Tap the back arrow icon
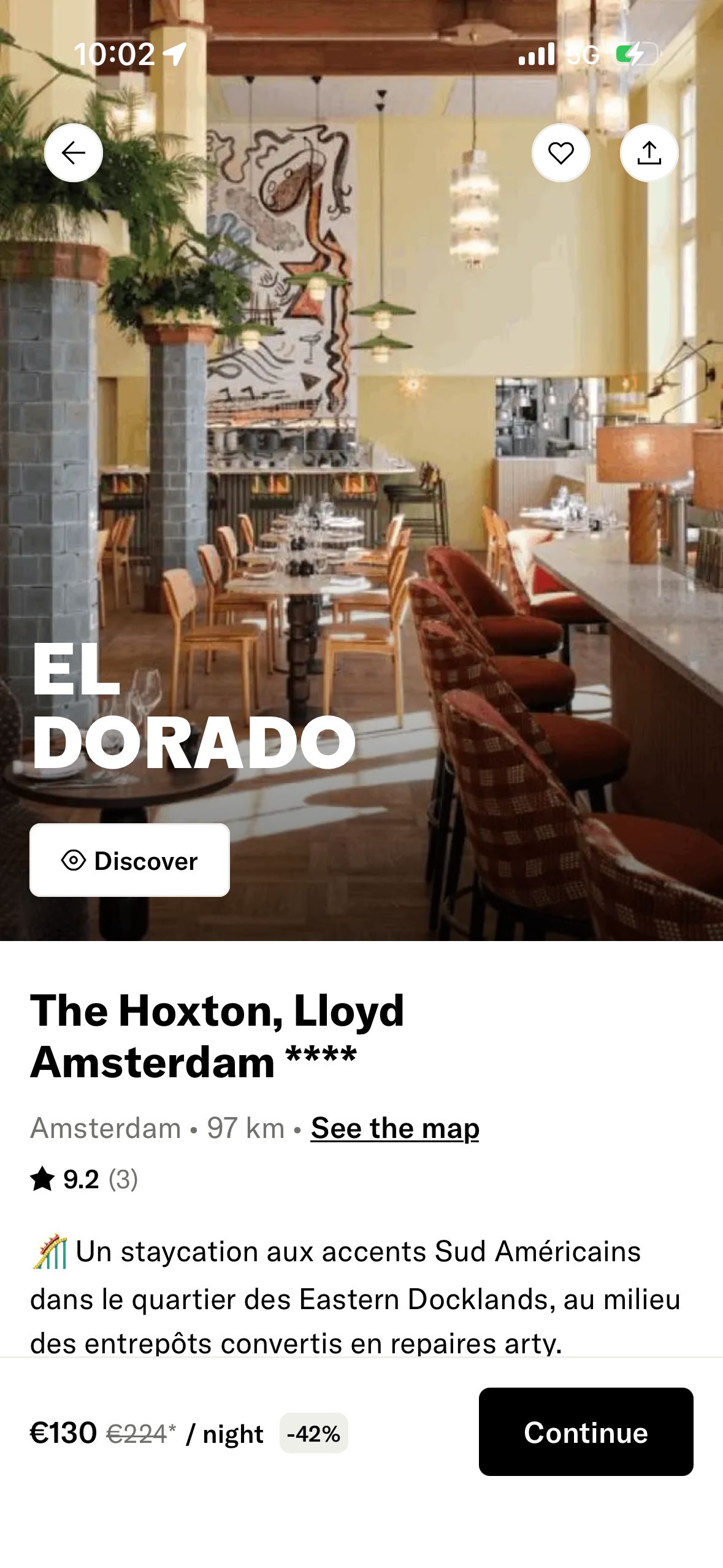The image size is (723, 1568). (73, 153)
